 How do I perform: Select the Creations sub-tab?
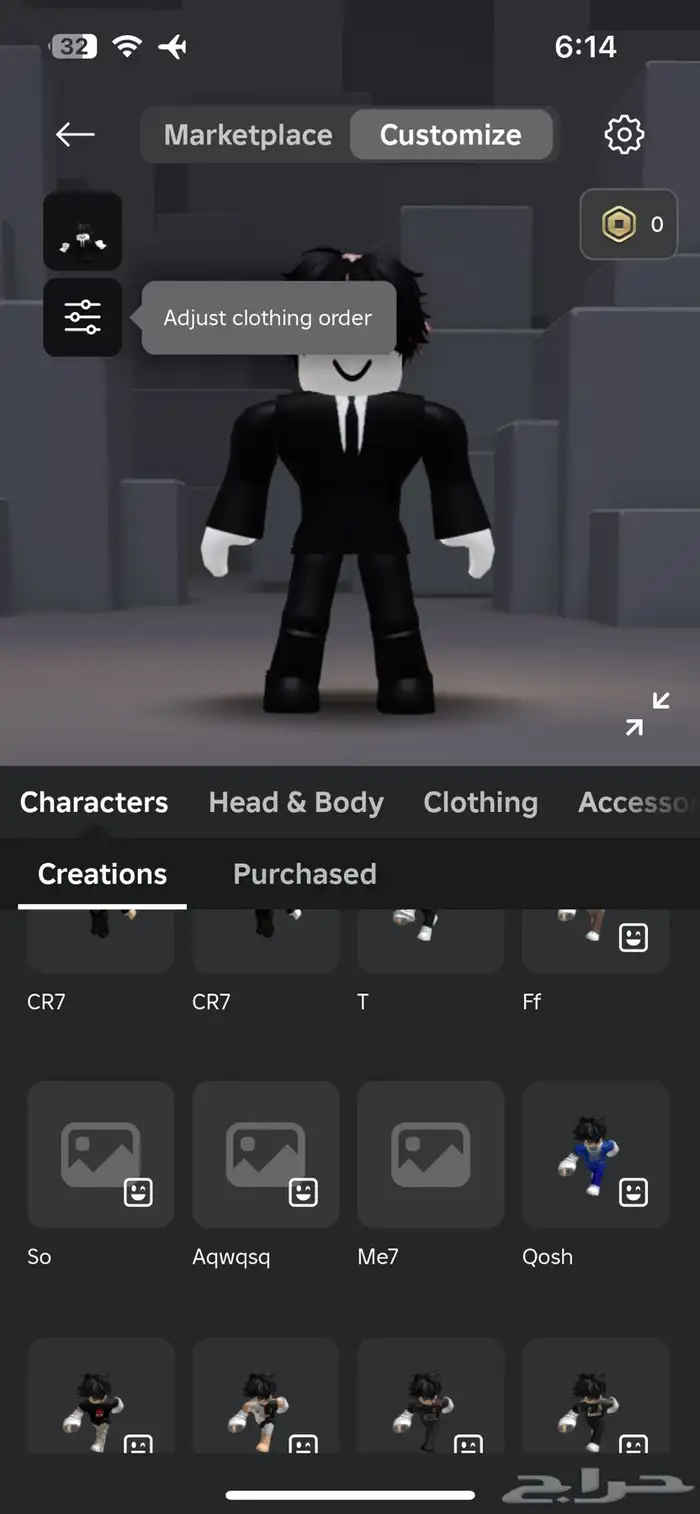[102, 874]
